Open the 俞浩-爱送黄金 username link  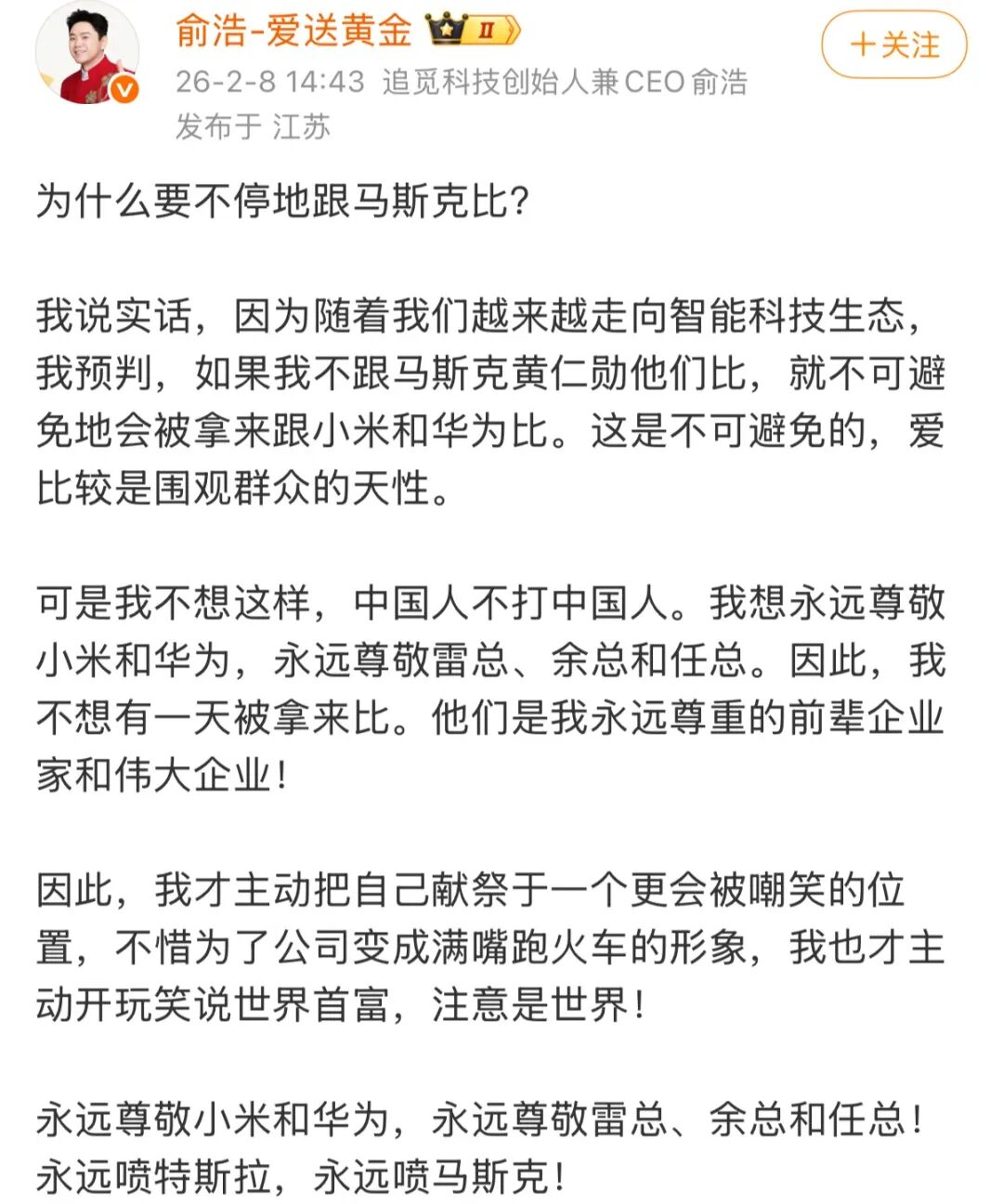click(x=293, y=31)
